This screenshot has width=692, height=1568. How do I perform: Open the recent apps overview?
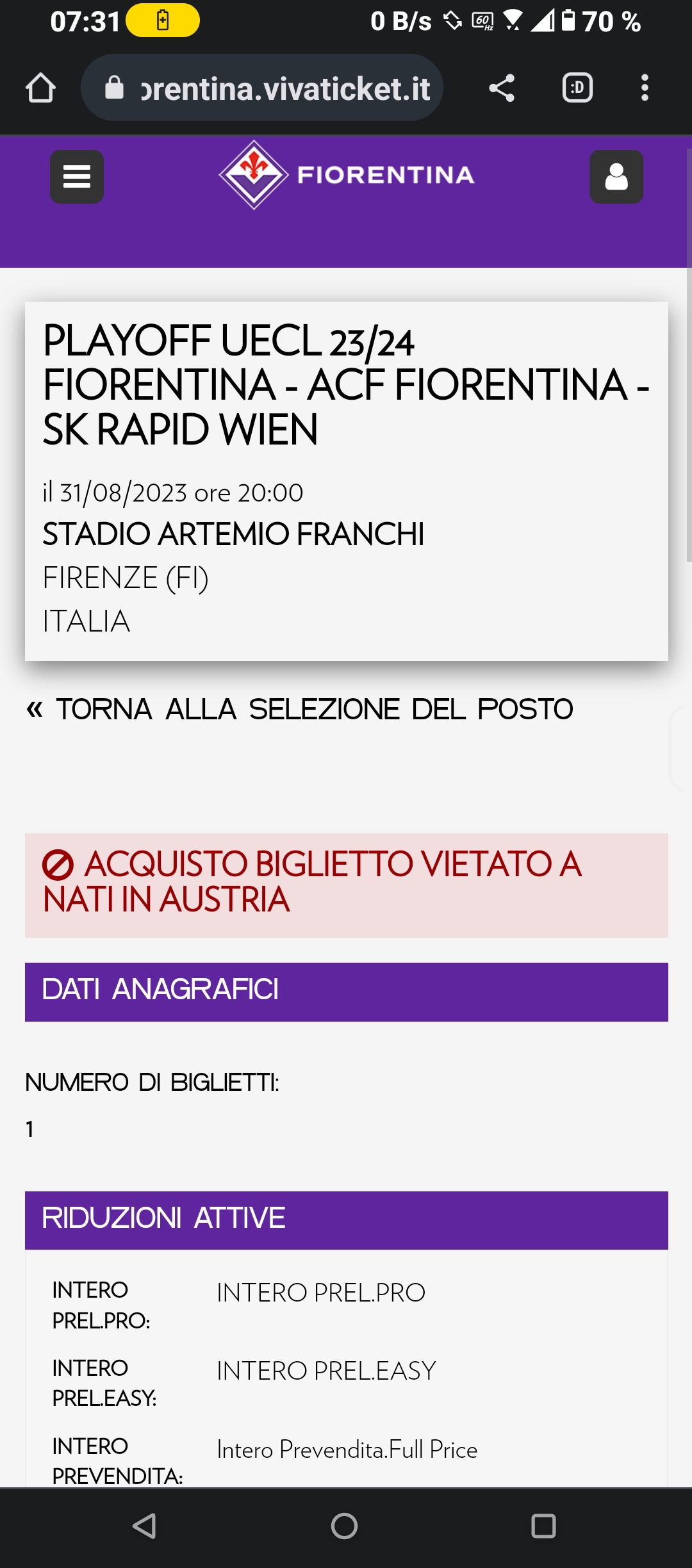pyautogui.click(x=543, y=1526)
